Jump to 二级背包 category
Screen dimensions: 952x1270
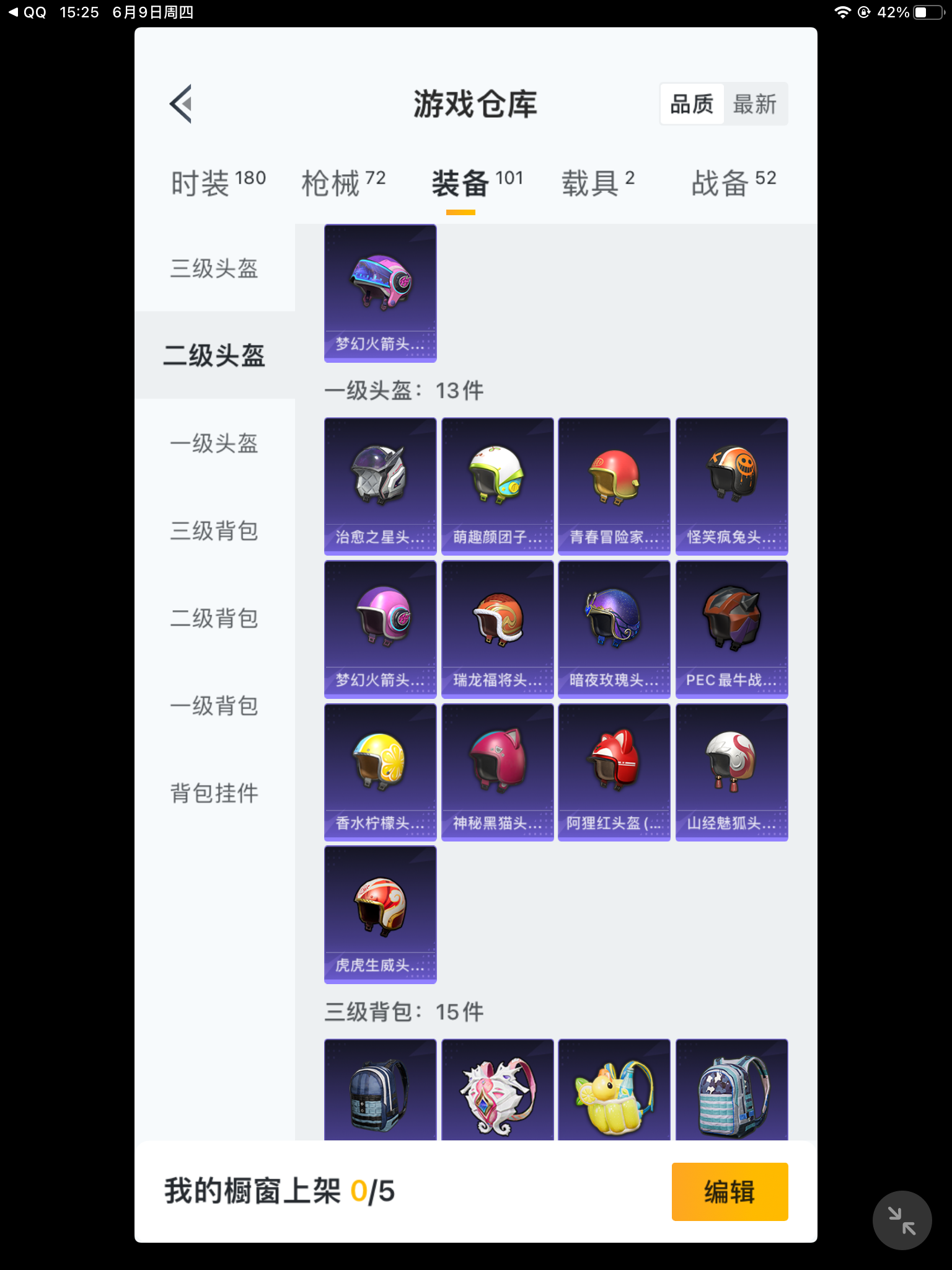[x=214, y=618]
